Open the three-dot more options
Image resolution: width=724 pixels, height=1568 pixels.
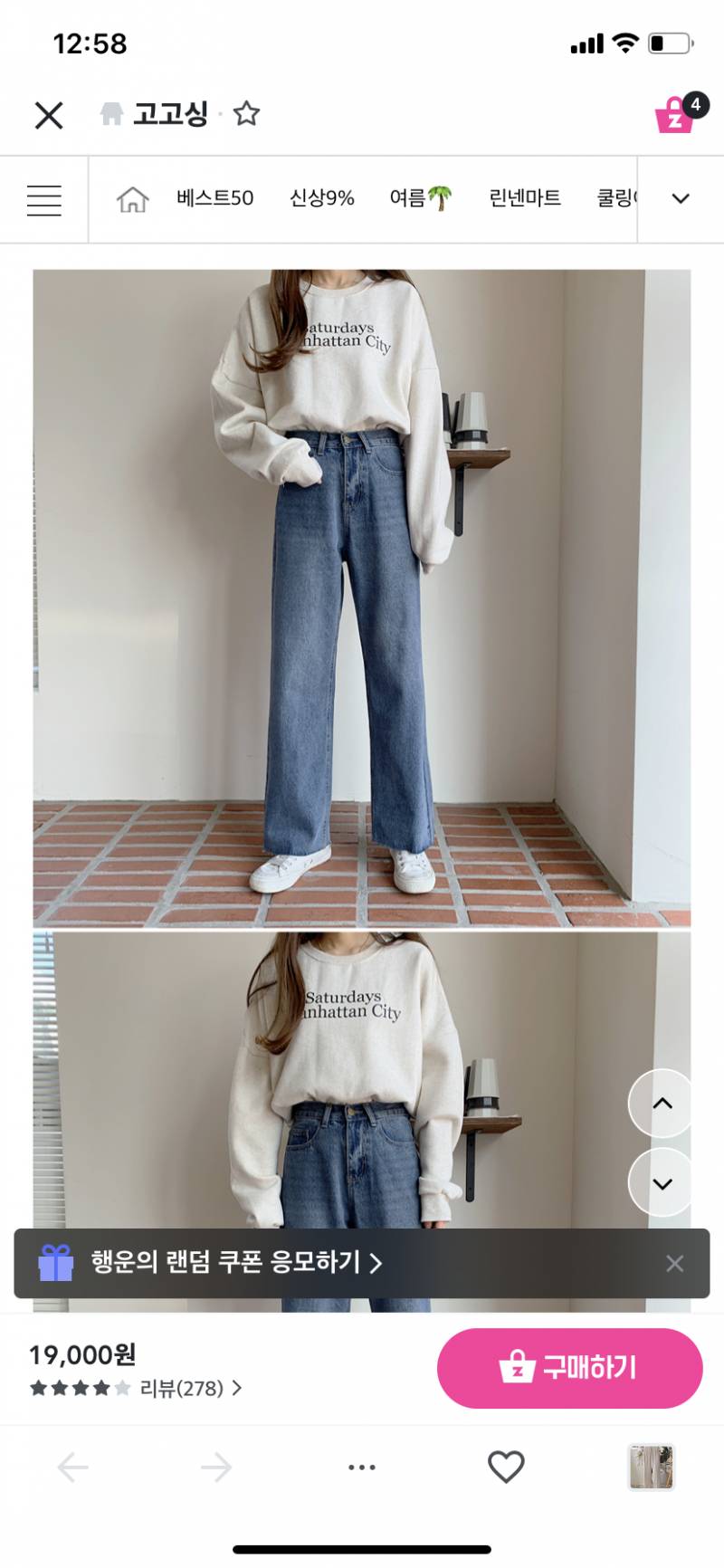361,1467
